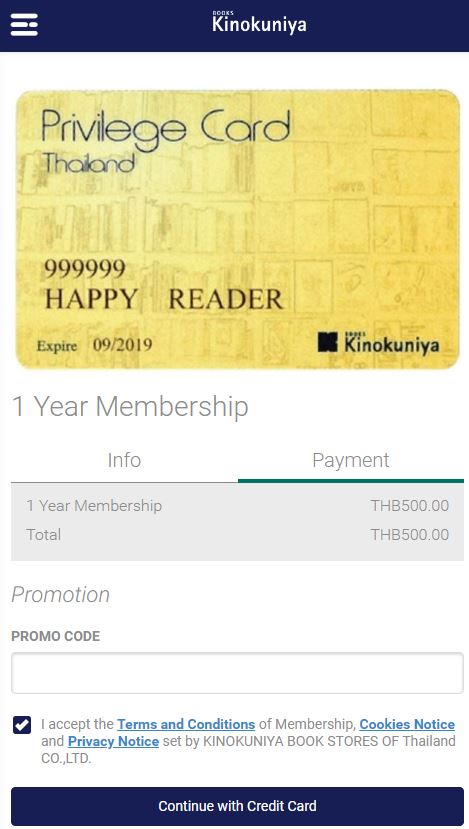The width and height of the screenshot is (469, 829).
Task: Switch to the Info tab
Action: coord(124,460)
